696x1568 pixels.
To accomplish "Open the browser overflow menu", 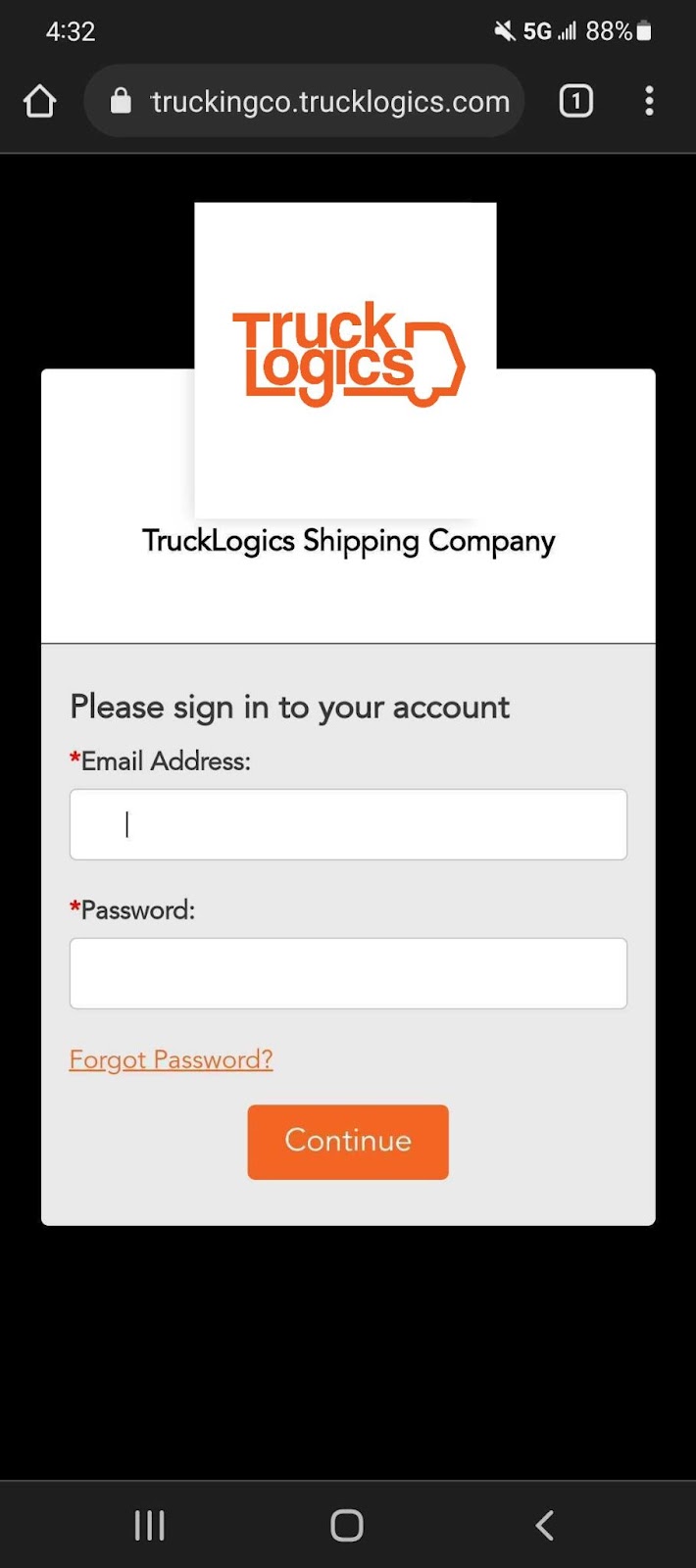I will [x=649, y=101].
